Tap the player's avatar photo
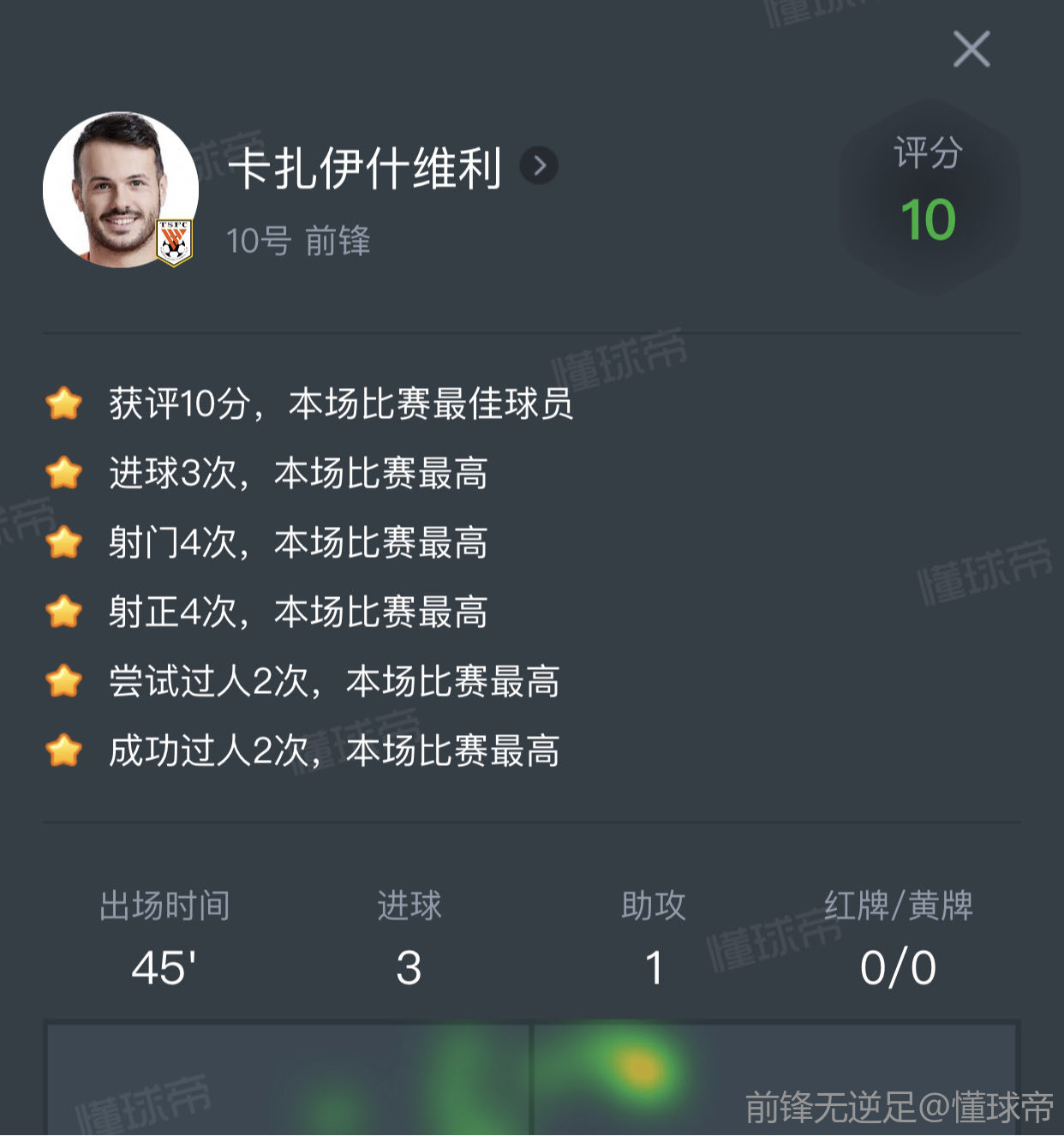1064x1136 pixels. [121, 190]
